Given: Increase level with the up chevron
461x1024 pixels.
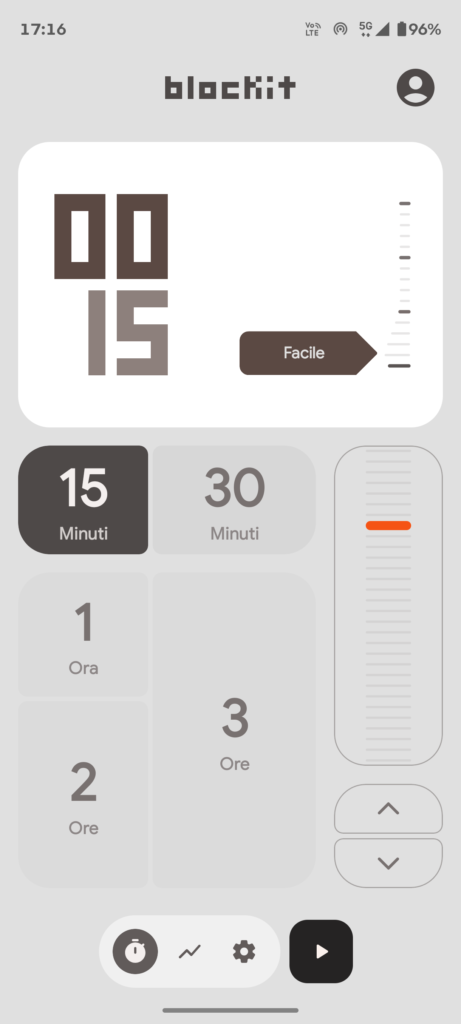Looking at the screenshot, I should (x=389, y=808).
